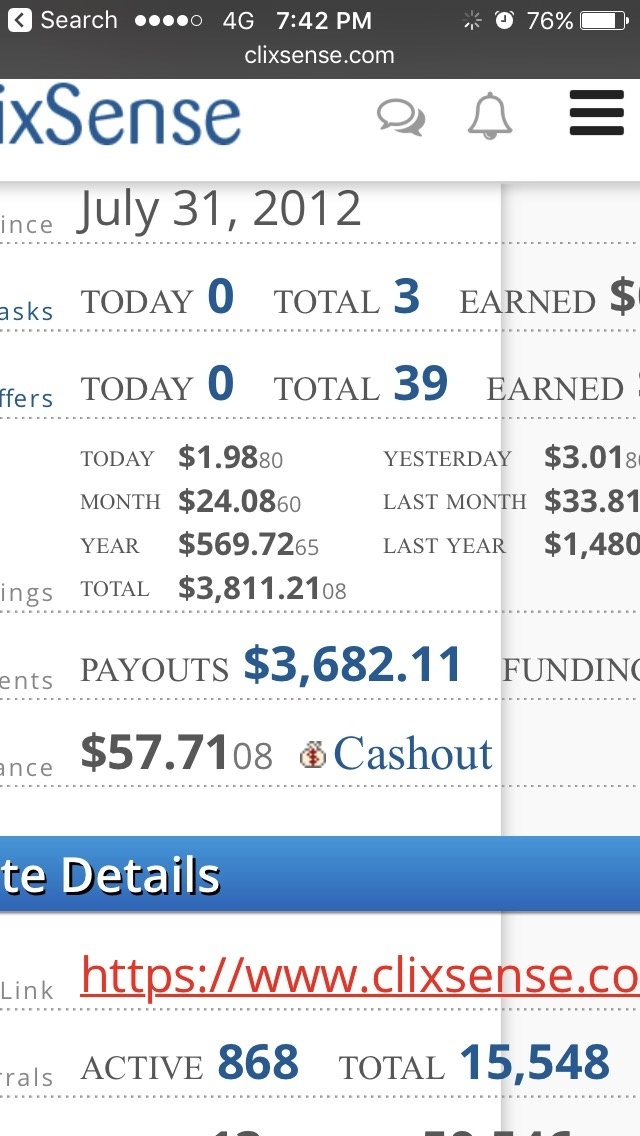Tap the Cashout link
Image resolution: width=640 pixels, height=1136 pixels.
412,754
